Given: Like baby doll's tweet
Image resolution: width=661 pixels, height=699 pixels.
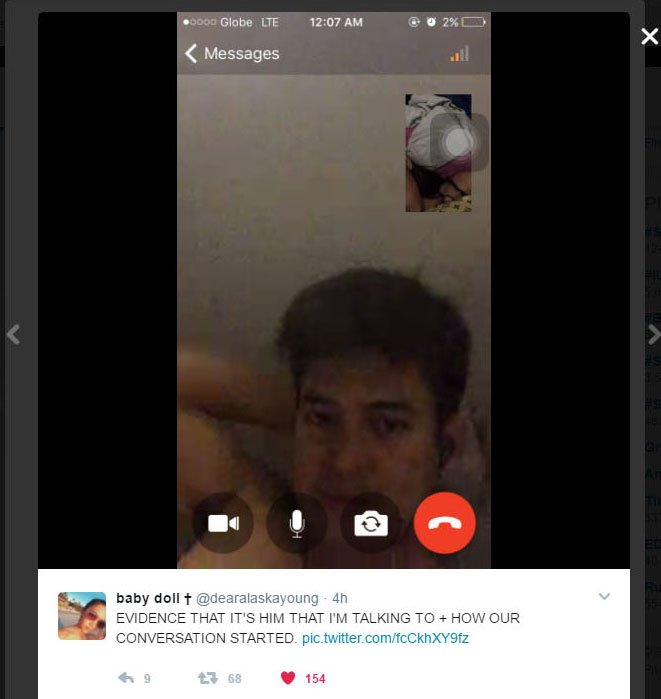Looking at the screenshot, I should 288,678.
